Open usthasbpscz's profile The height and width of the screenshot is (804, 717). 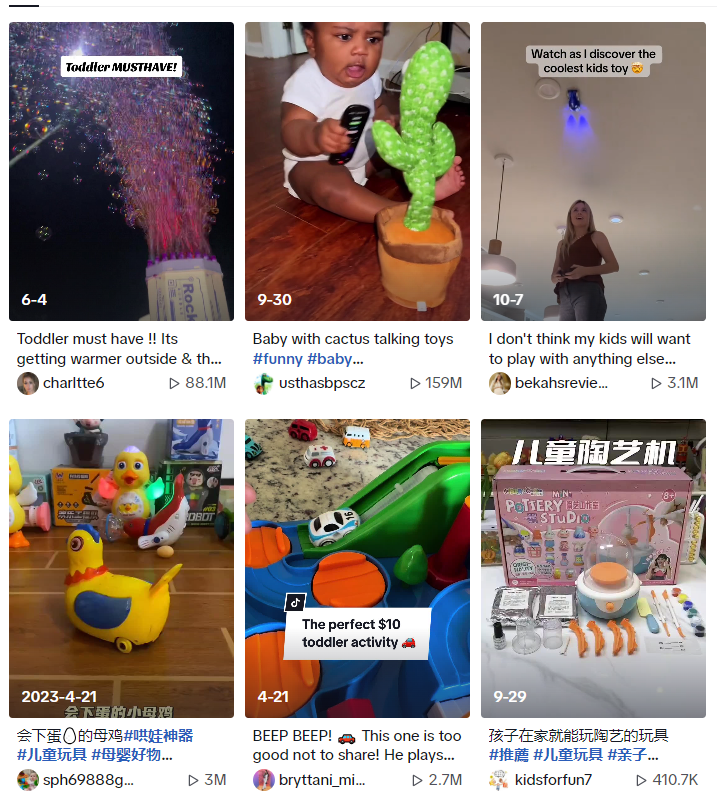321,383
